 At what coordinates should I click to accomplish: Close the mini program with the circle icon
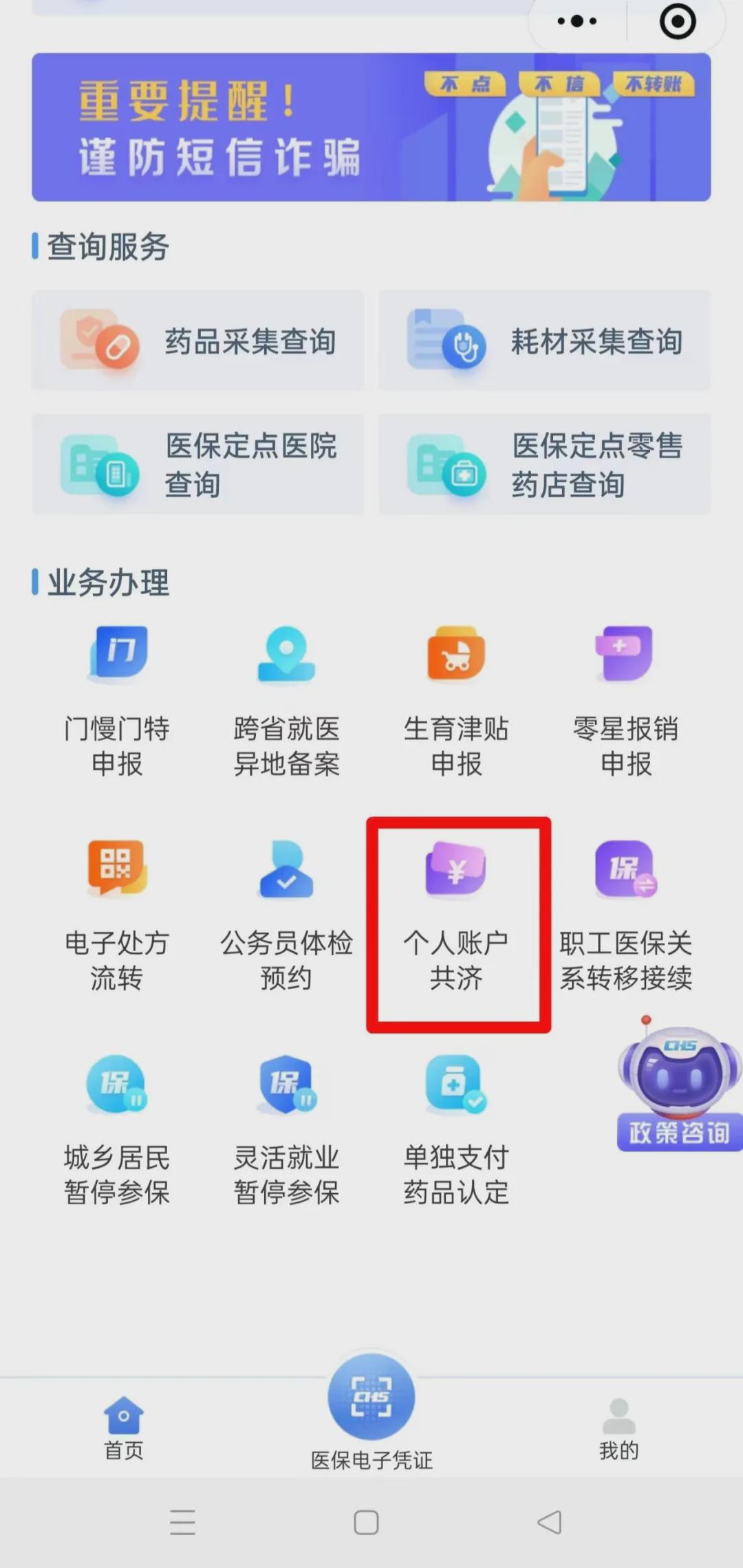coord(678,21)
